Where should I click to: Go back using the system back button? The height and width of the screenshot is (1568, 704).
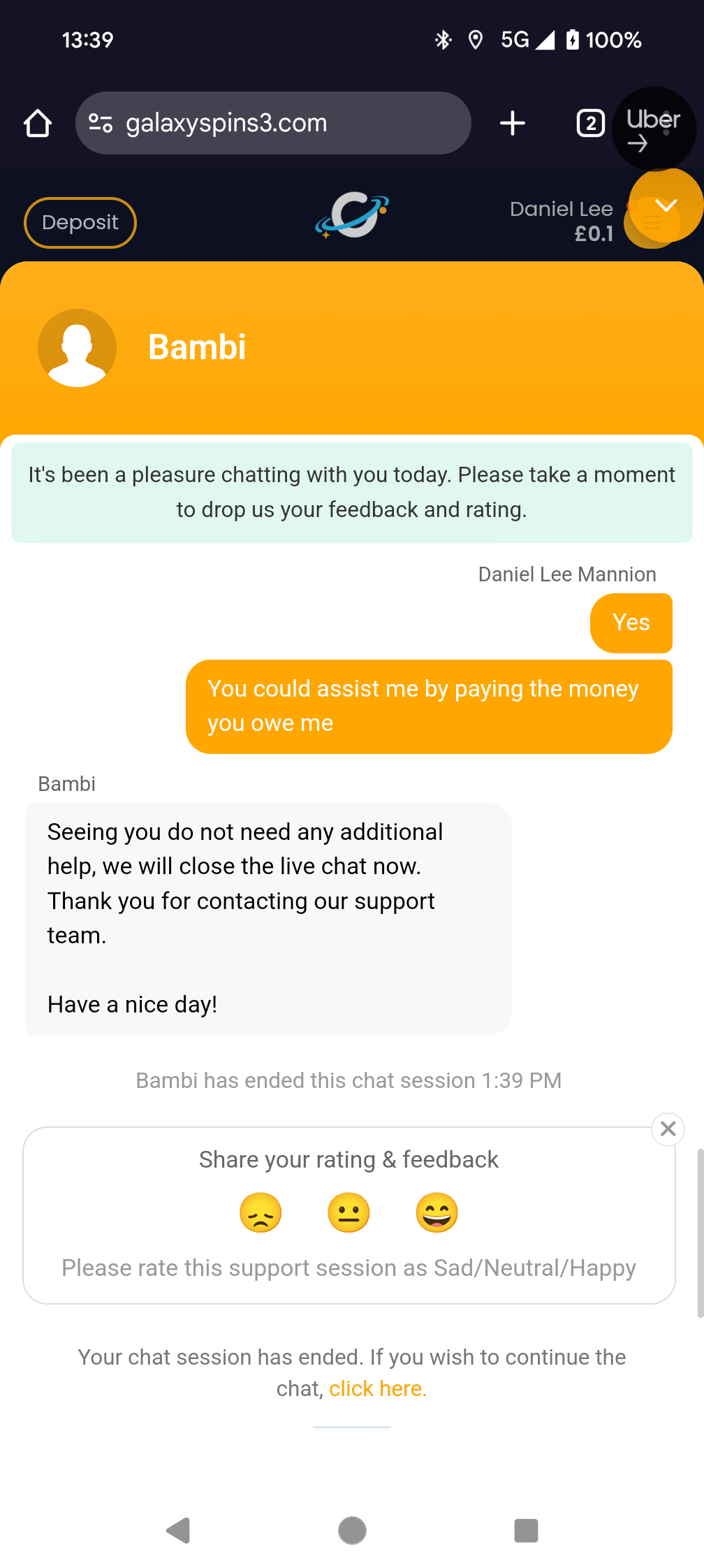[x=179, y=1530]
